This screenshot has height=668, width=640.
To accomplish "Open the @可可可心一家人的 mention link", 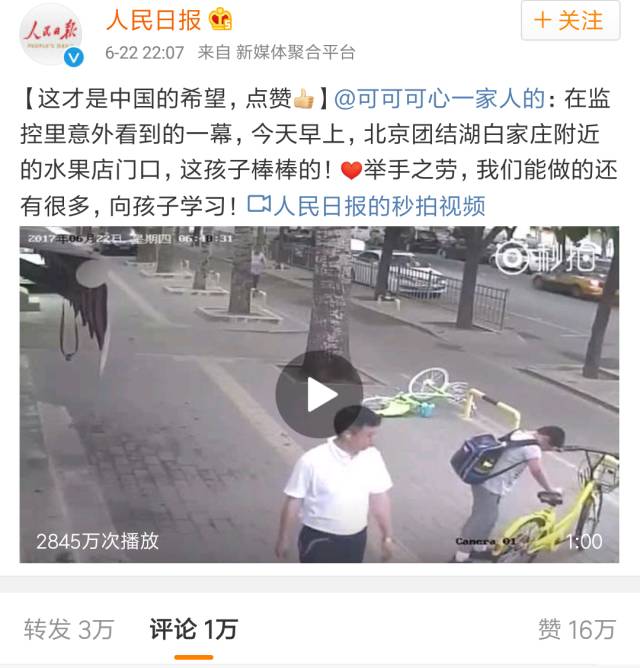I will (x=438, y=98).
